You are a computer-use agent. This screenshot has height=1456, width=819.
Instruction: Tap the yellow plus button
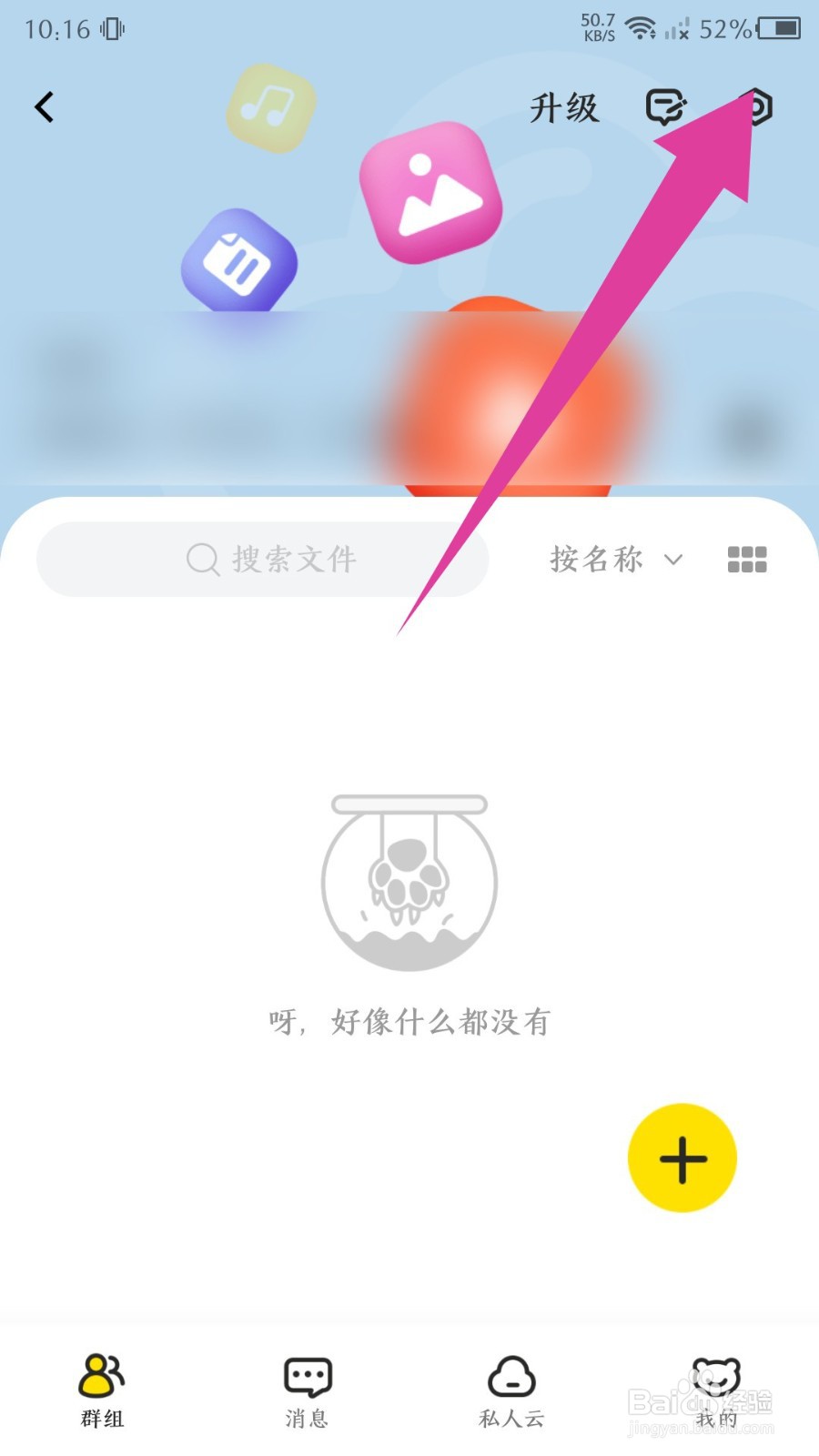pyautogui.click(x=682, y=1158)
